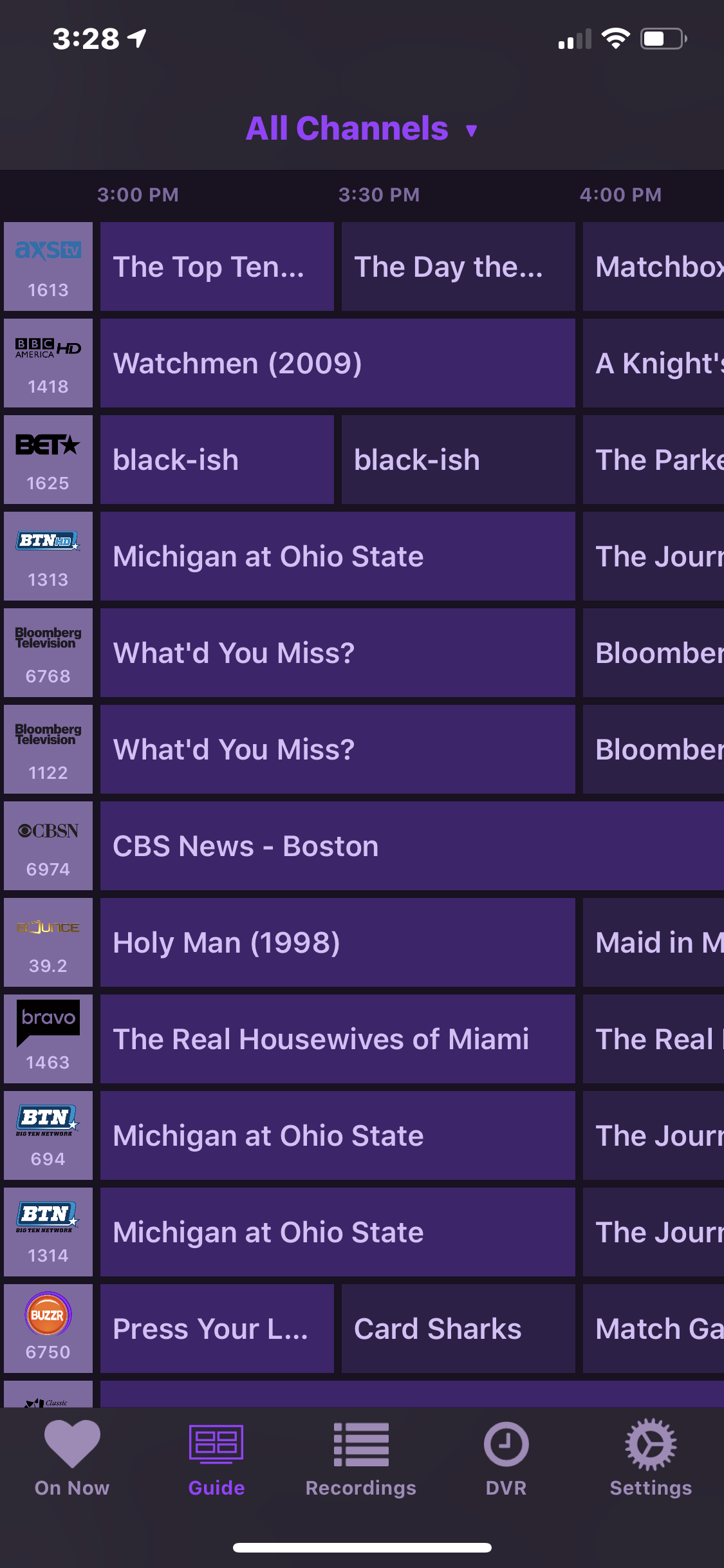Select Press Your L... on Buzzr
Screen dimensions: 724x1568
pos(217,1329)
